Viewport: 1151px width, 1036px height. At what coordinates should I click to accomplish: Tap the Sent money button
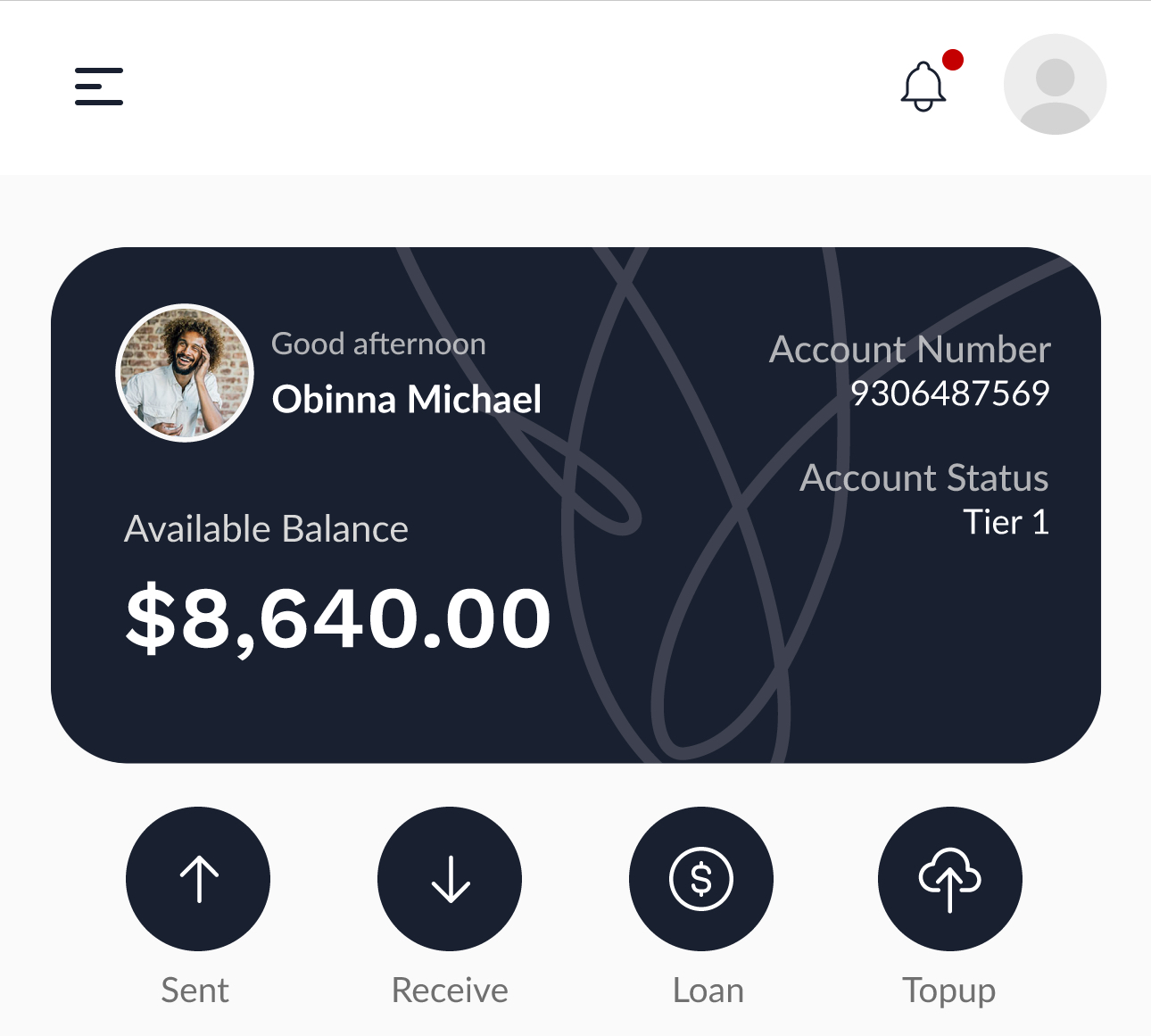click(x=198, y=879)
